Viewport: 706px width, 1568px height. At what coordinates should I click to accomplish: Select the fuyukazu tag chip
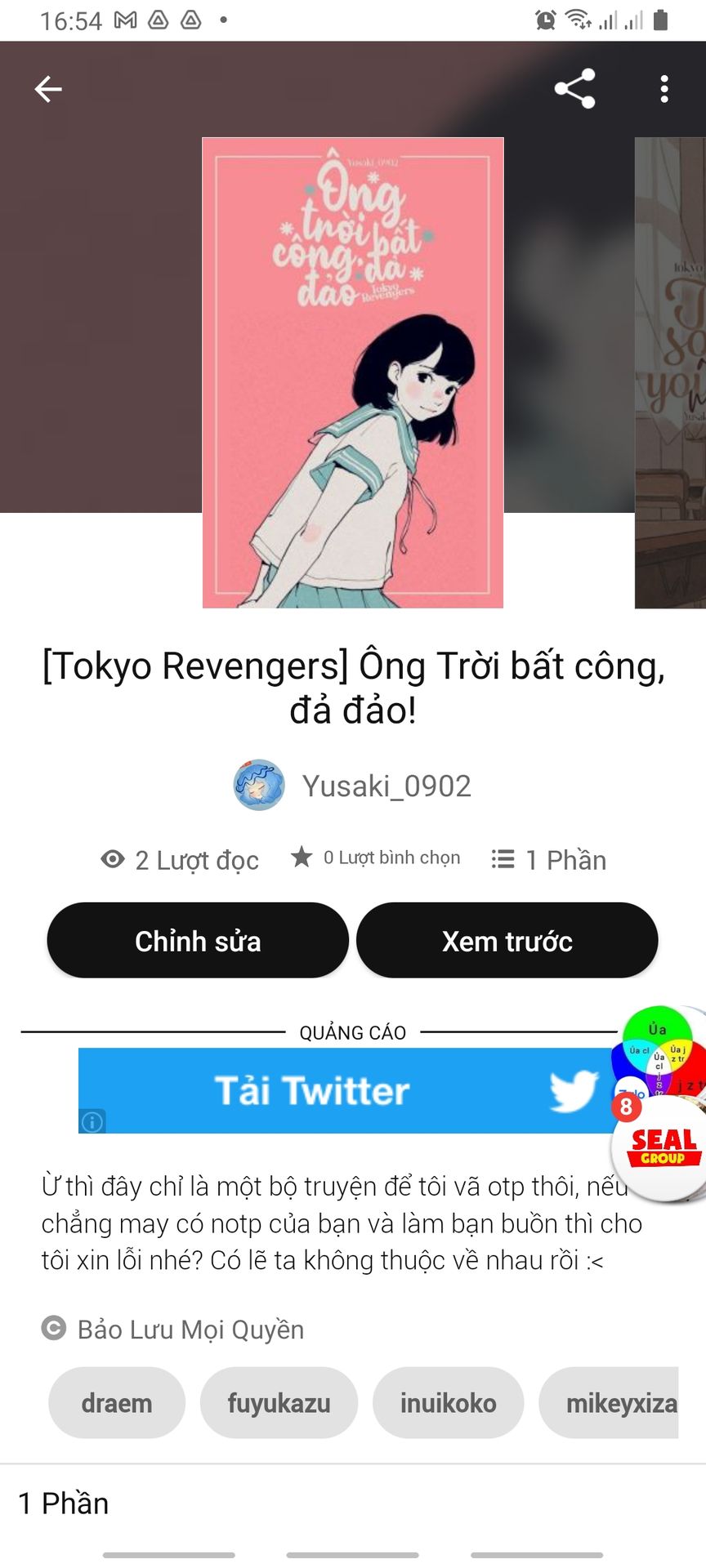point(279,1403)
